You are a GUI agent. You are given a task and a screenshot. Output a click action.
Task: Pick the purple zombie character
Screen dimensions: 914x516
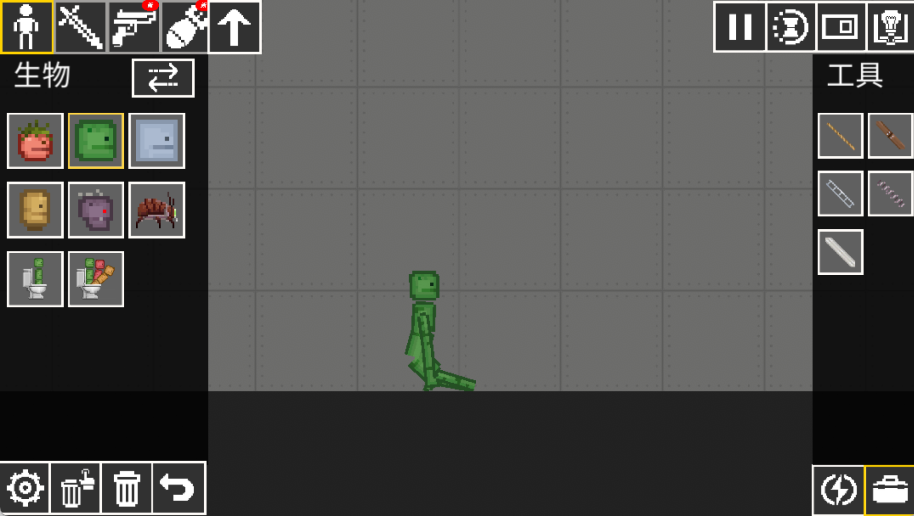[96, 210]
